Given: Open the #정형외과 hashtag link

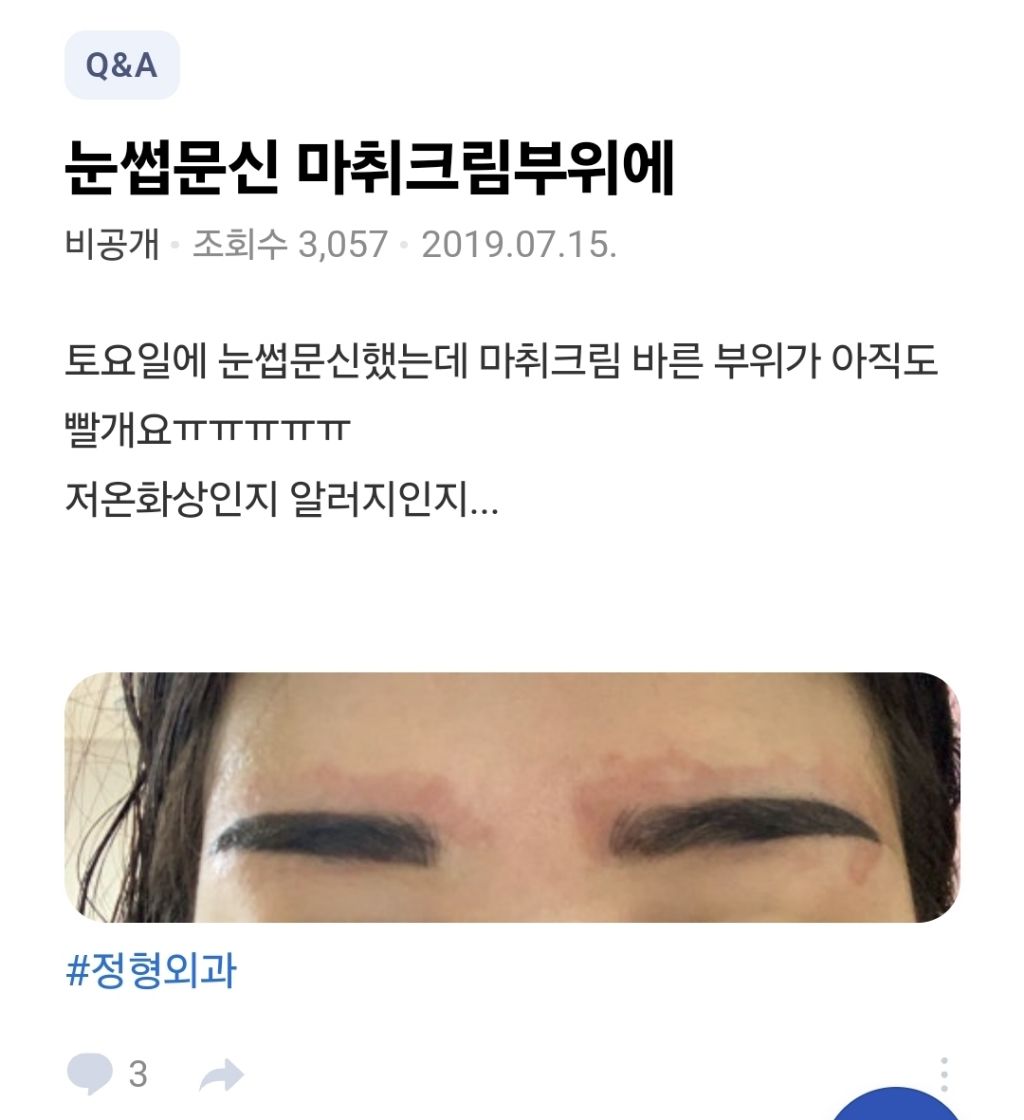Looking at the screenshot, I should (x=151, y=970).
